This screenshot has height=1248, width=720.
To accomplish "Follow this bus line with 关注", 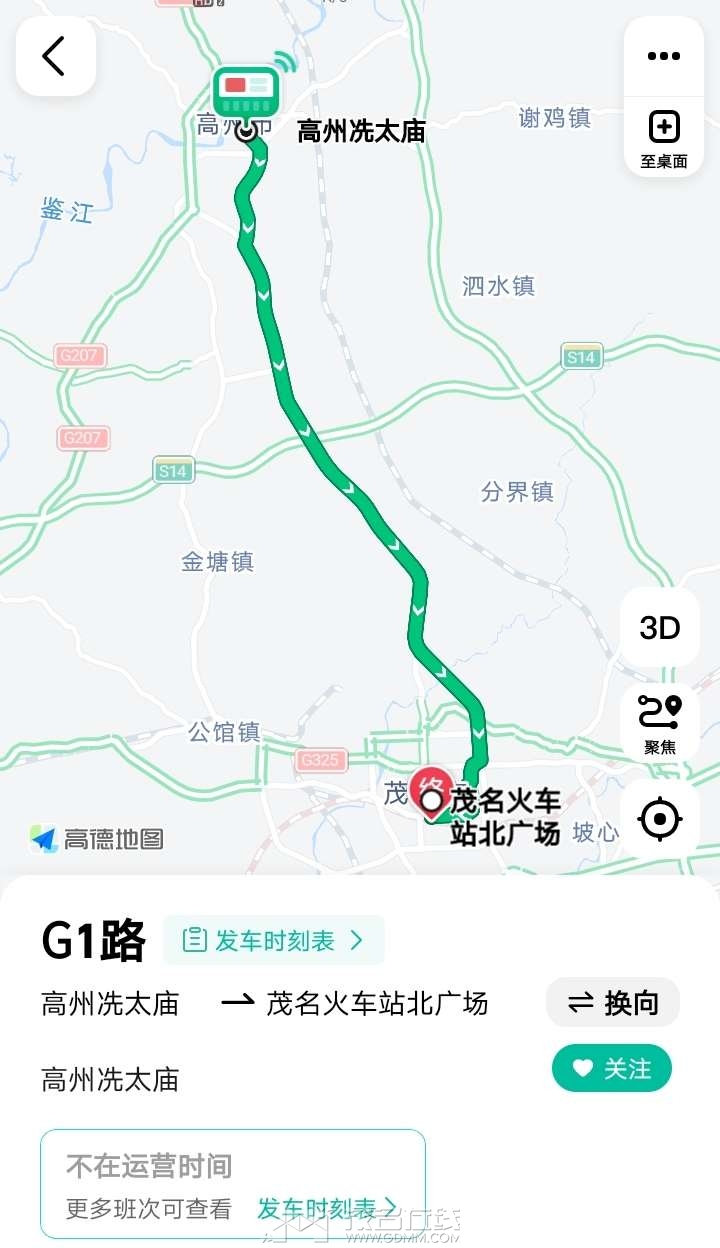I will (611, 1069).
